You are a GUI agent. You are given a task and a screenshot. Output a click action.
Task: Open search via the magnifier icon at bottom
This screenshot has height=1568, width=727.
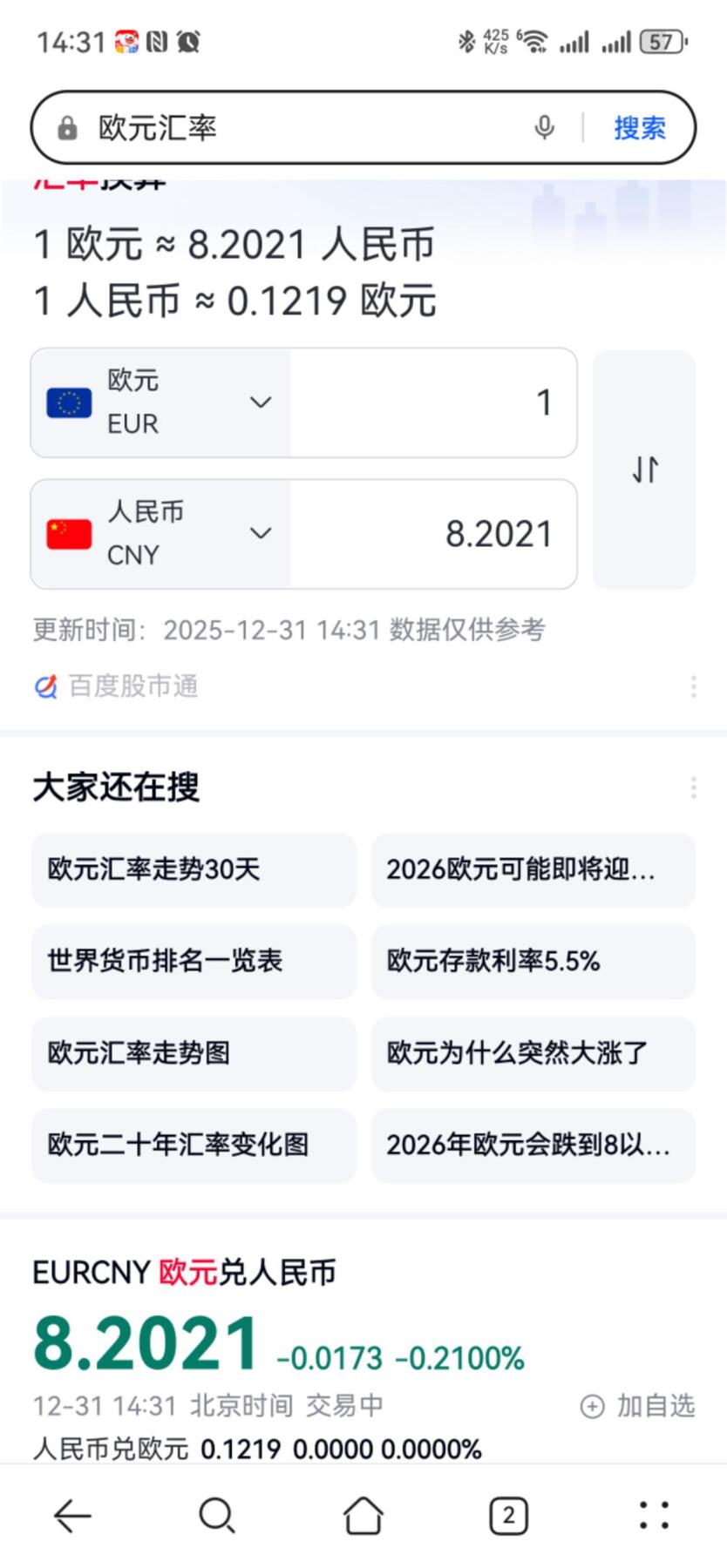tap(218, 1515)
